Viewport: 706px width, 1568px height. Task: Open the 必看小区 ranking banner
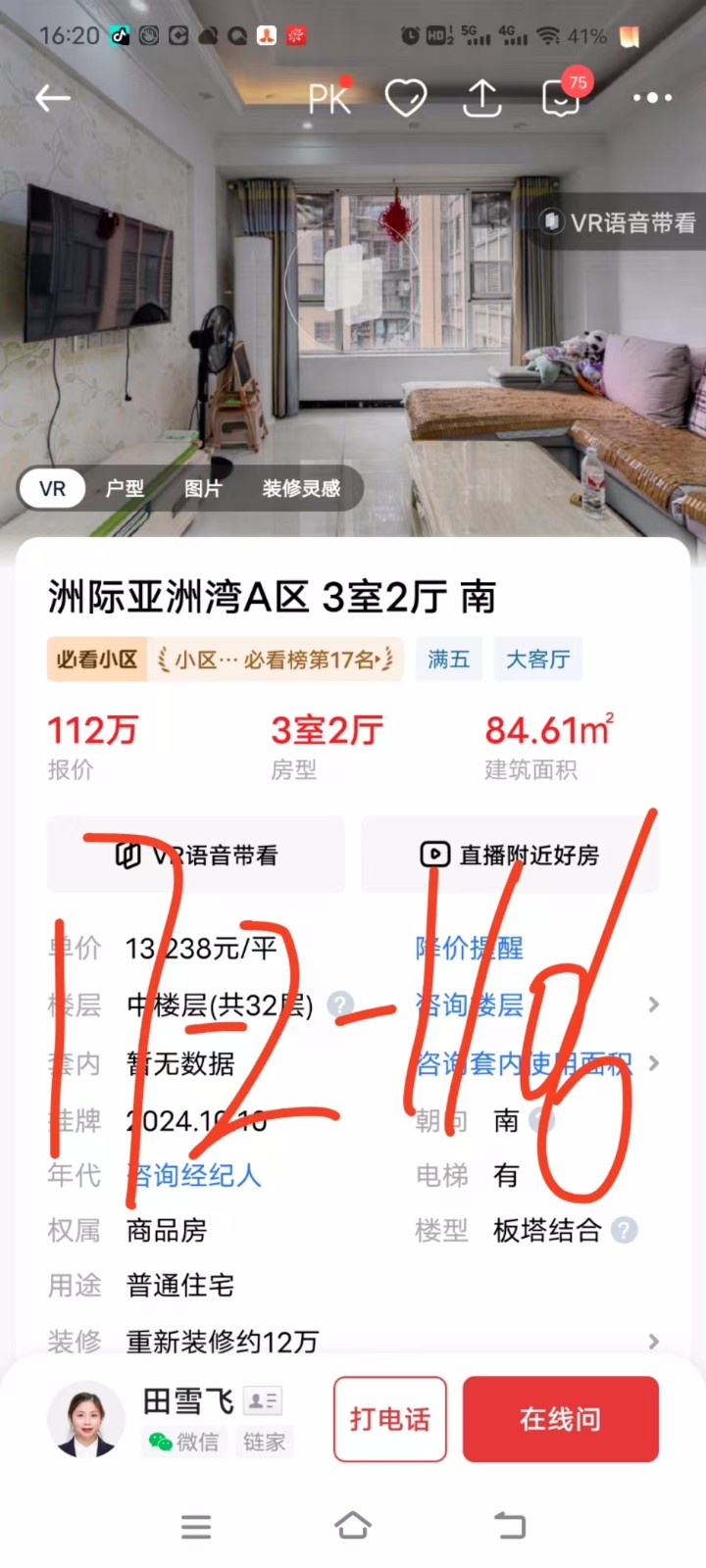(226, 660)
